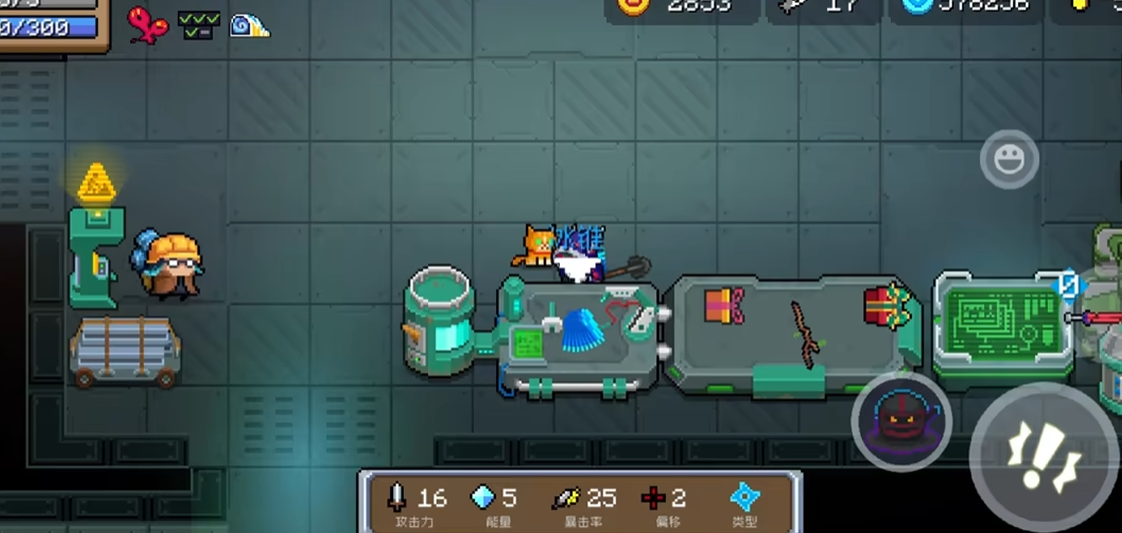Open the emoji smiley button
The height and width of the screenshot is (533, 1122).
point(1009,159)
